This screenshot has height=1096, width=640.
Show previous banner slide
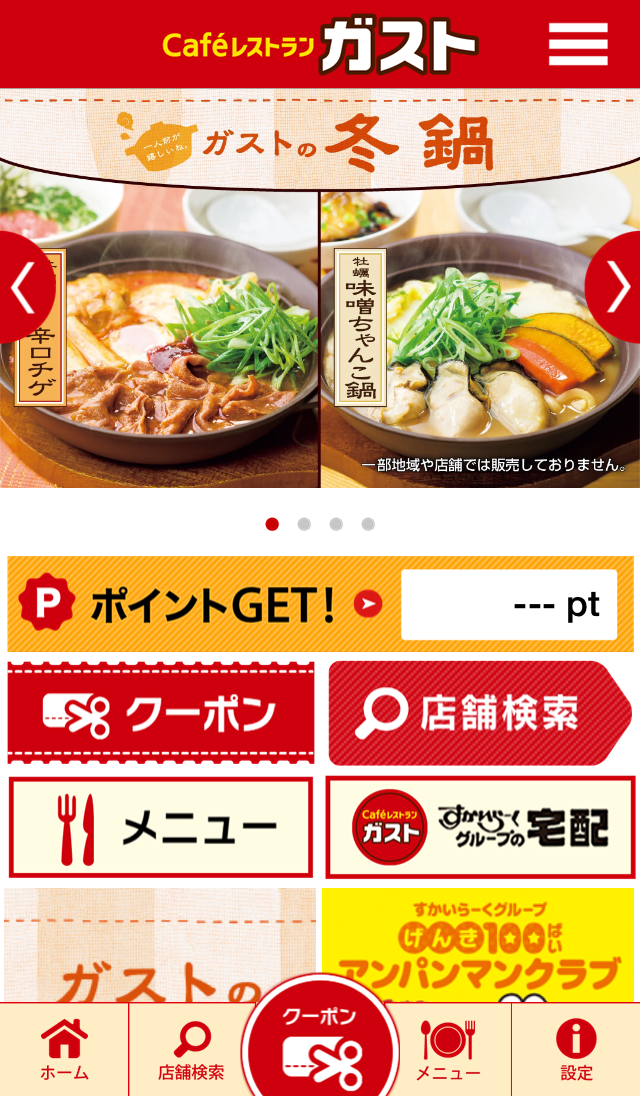tap(22, 288)
